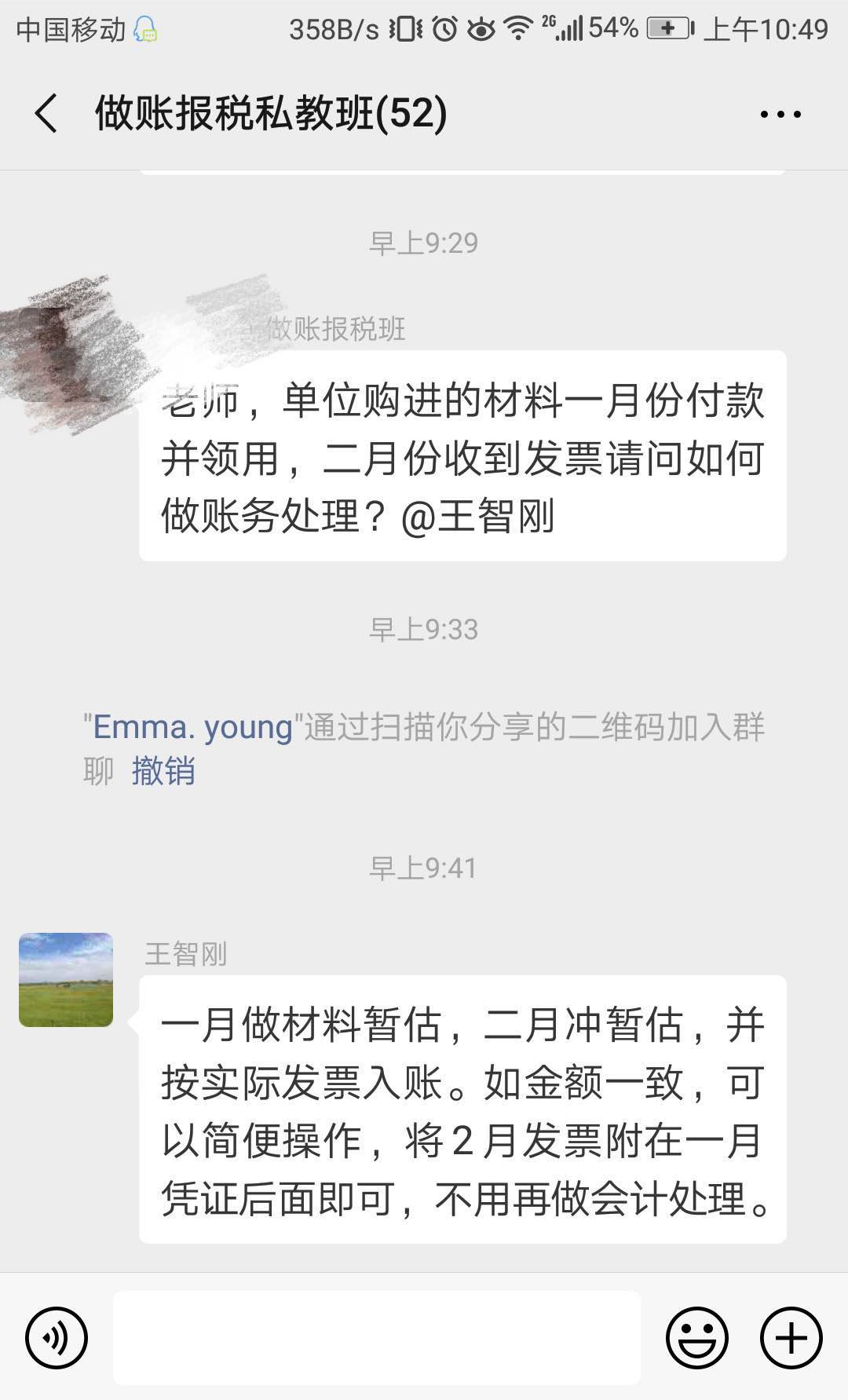This screenshot has height=1400, width=848.
Task: Tap the eye-protection mode status icon
Action: coord(480,28)
